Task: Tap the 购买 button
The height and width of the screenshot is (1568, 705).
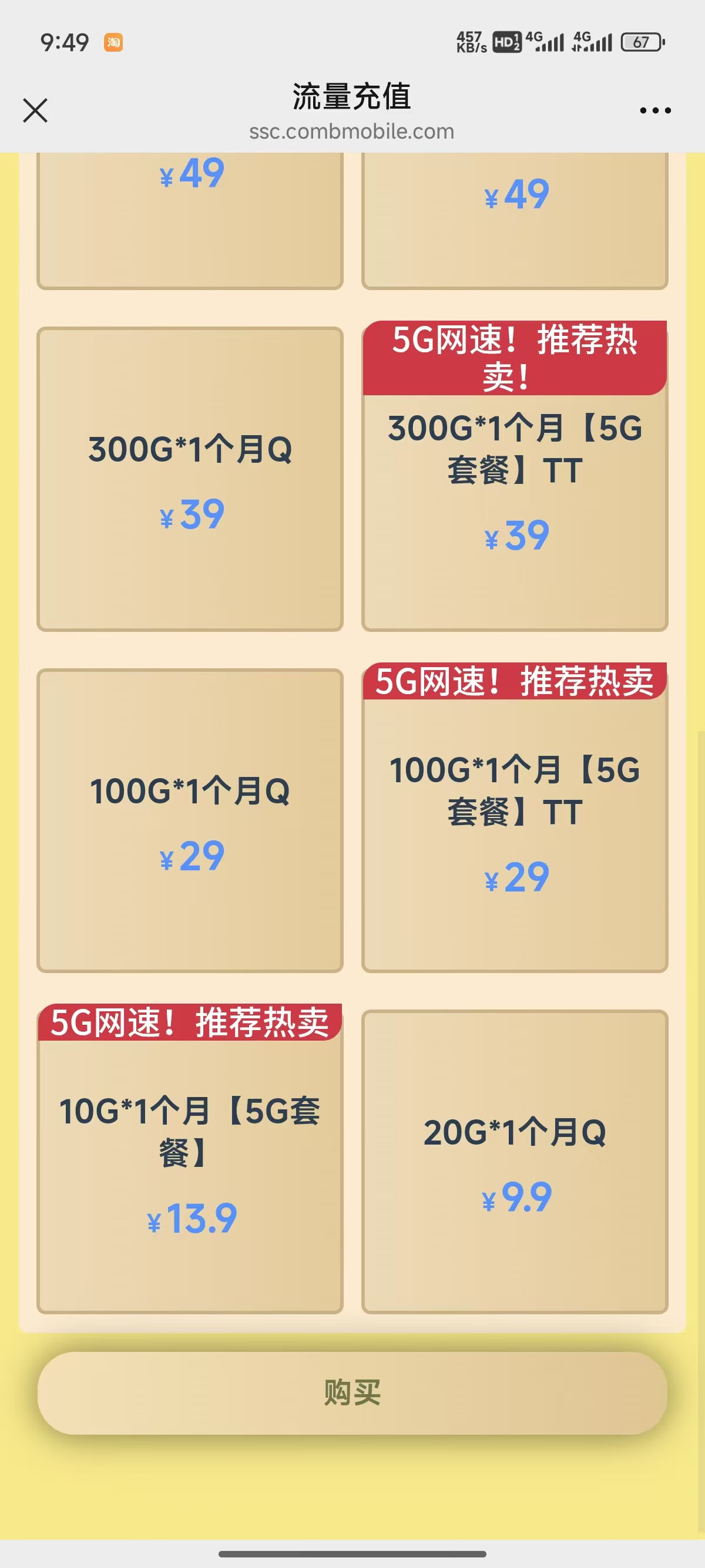Action: tap(352, 1392)
